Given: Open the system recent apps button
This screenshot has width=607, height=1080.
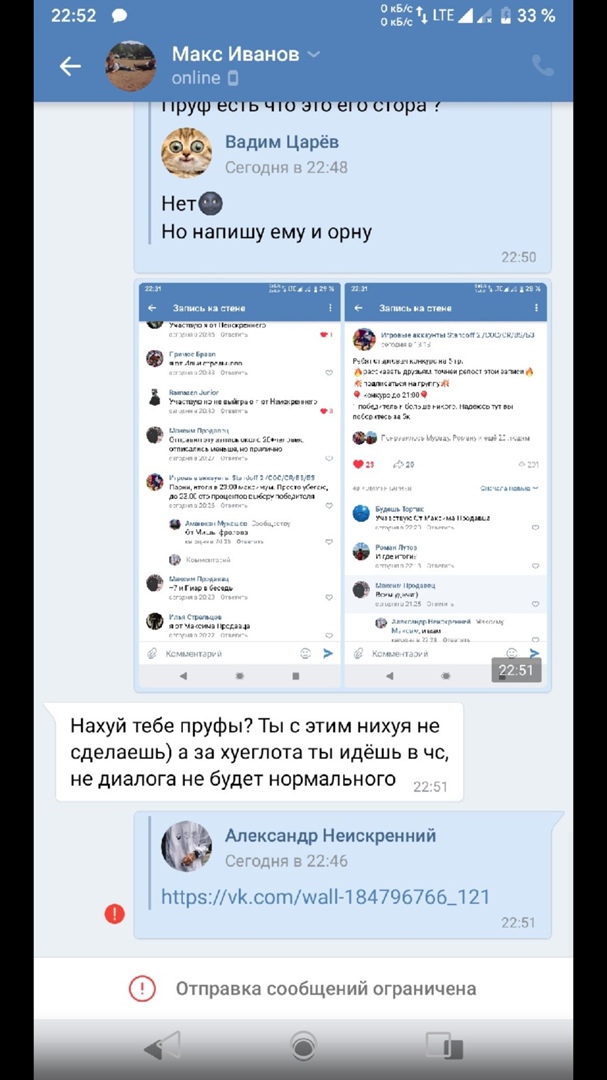Looking at the screenshot, I should pyautogui.click(x=443, y=1045).
